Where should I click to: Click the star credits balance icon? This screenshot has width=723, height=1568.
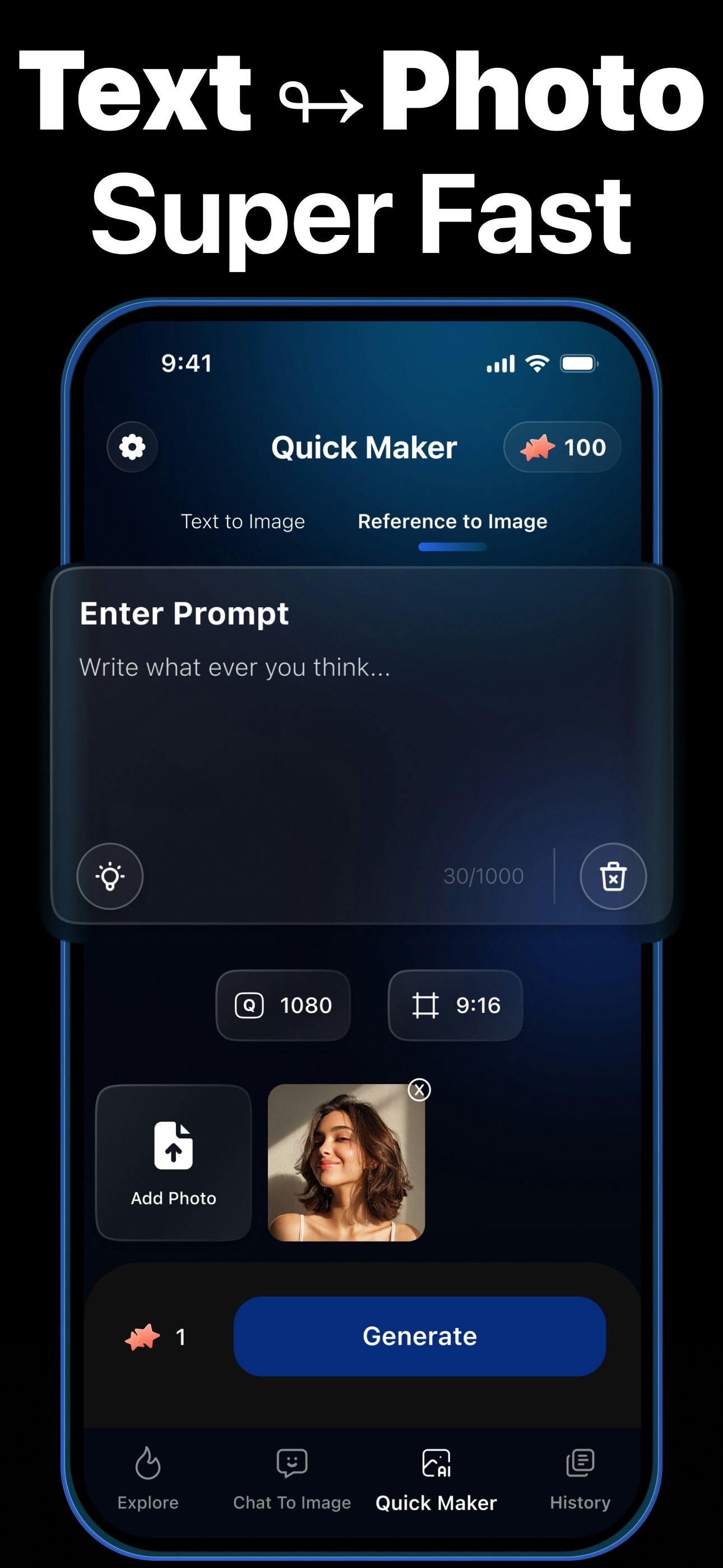coord(538,447)
